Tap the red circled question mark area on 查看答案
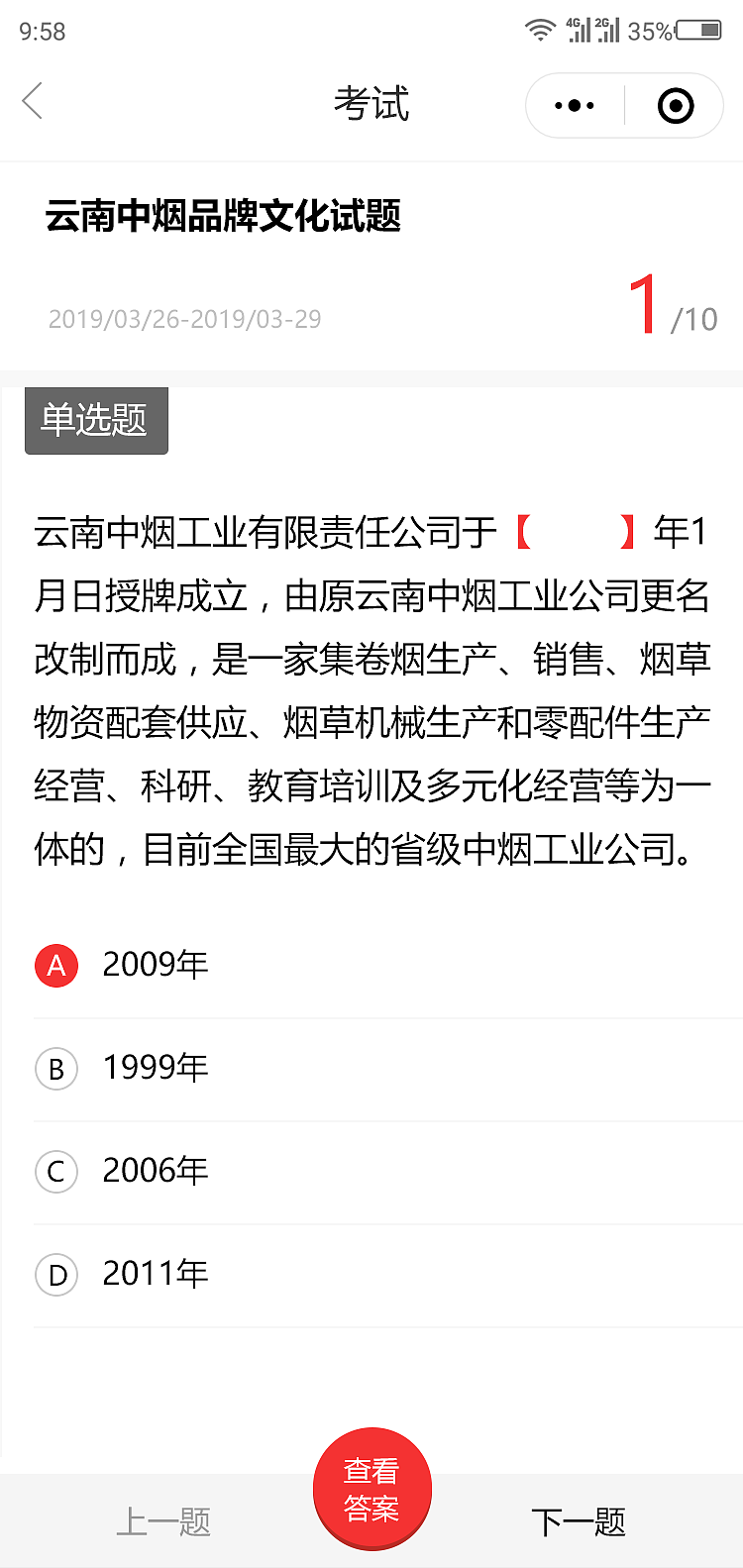The image size is (743, 1568). click(x=371, y=1489)
